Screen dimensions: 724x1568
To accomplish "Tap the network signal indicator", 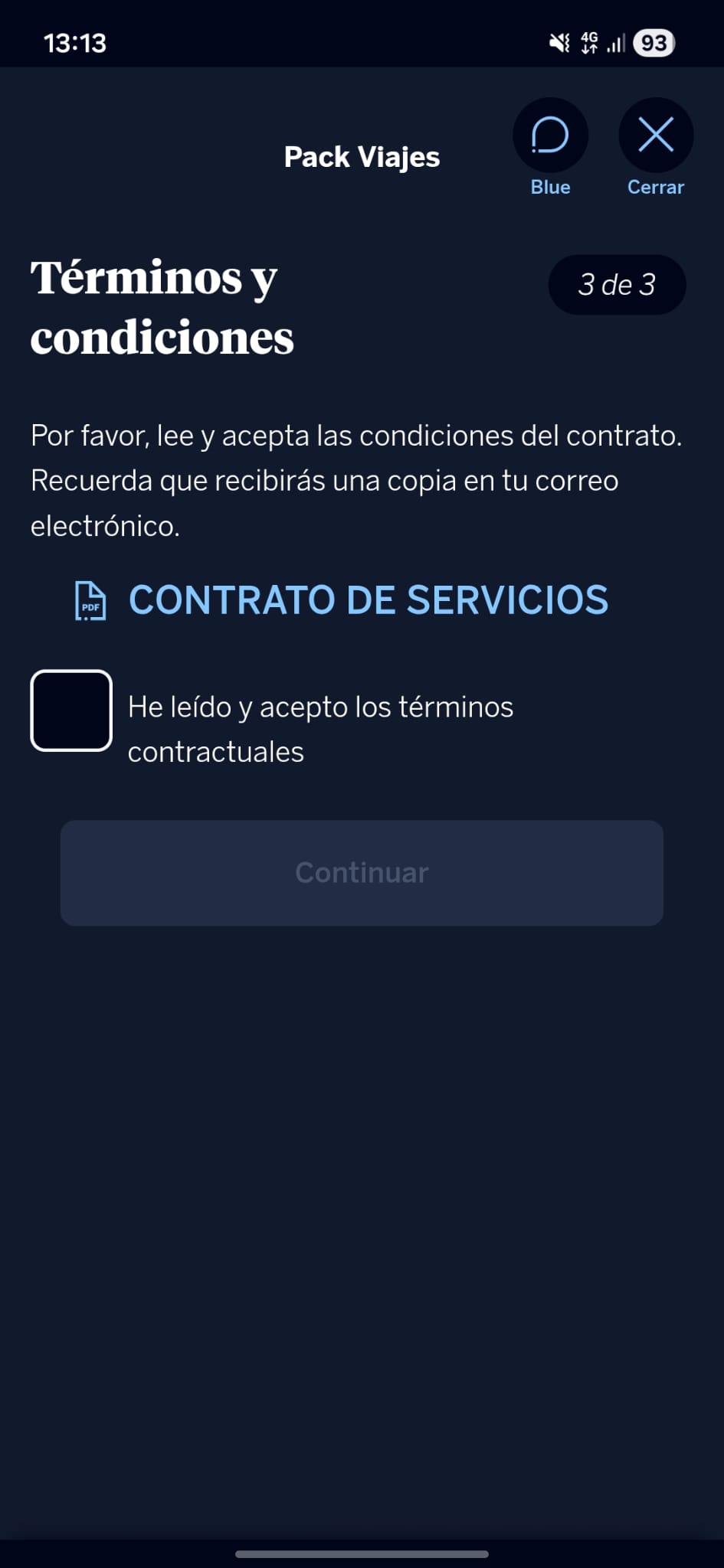I will pyautogui.click(x=614, y=43).
